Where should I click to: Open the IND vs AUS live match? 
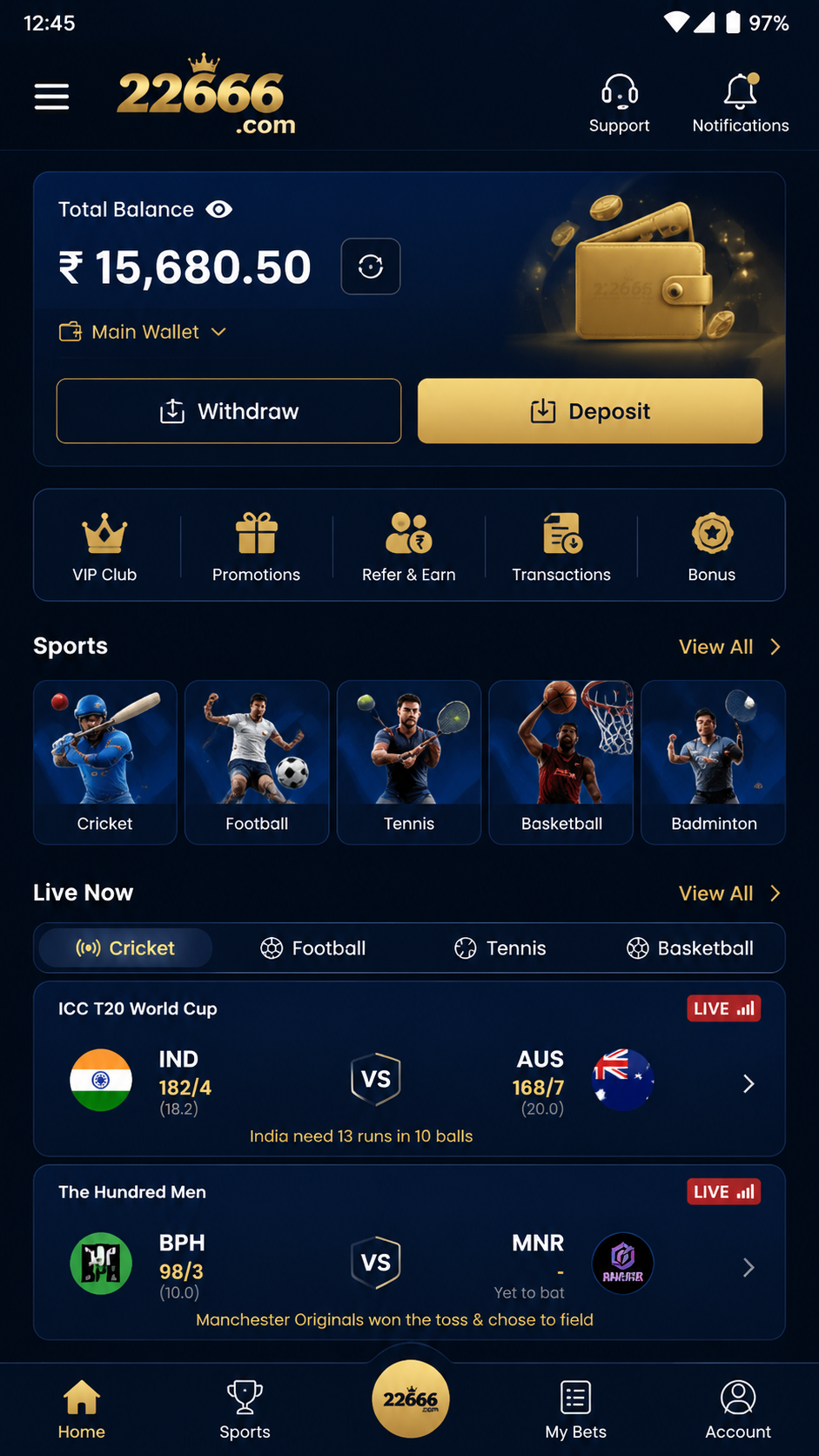point(409,1069)
